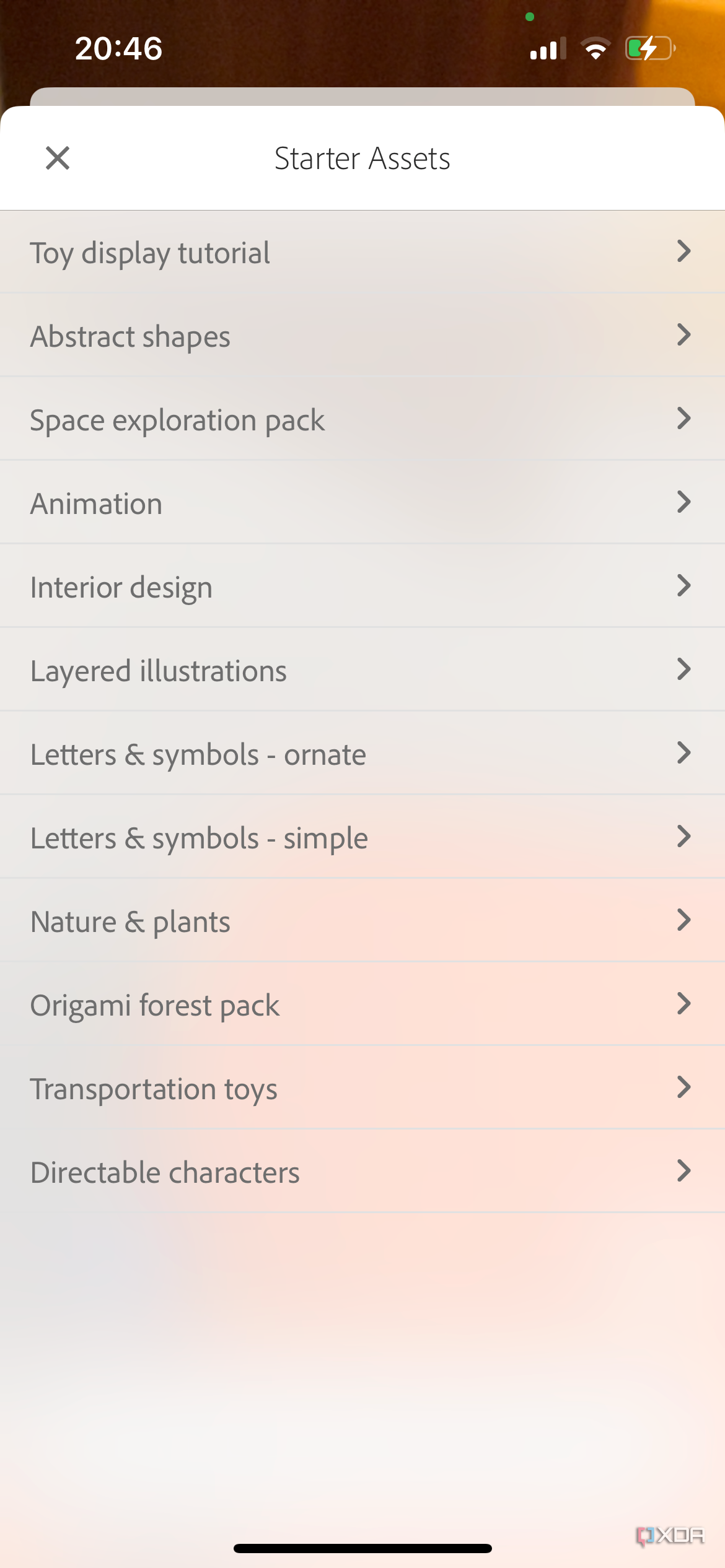The height and width of the screenshot is (1568, 725).
Task: Close the Starter Assets panel
Action: tap(57, 159)
